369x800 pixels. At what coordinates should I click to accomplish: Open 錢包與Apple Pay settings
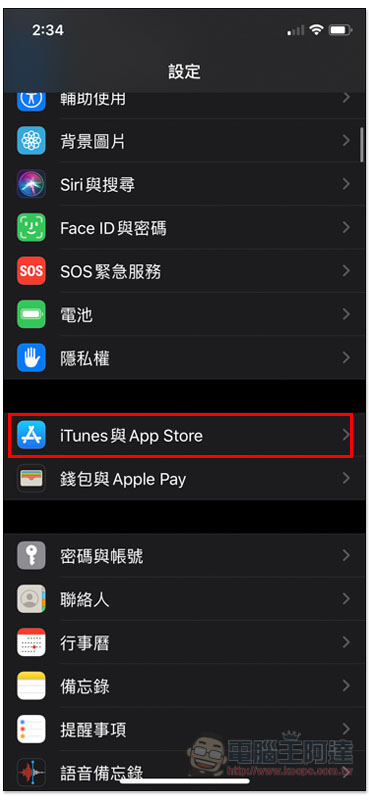point(184,479)
